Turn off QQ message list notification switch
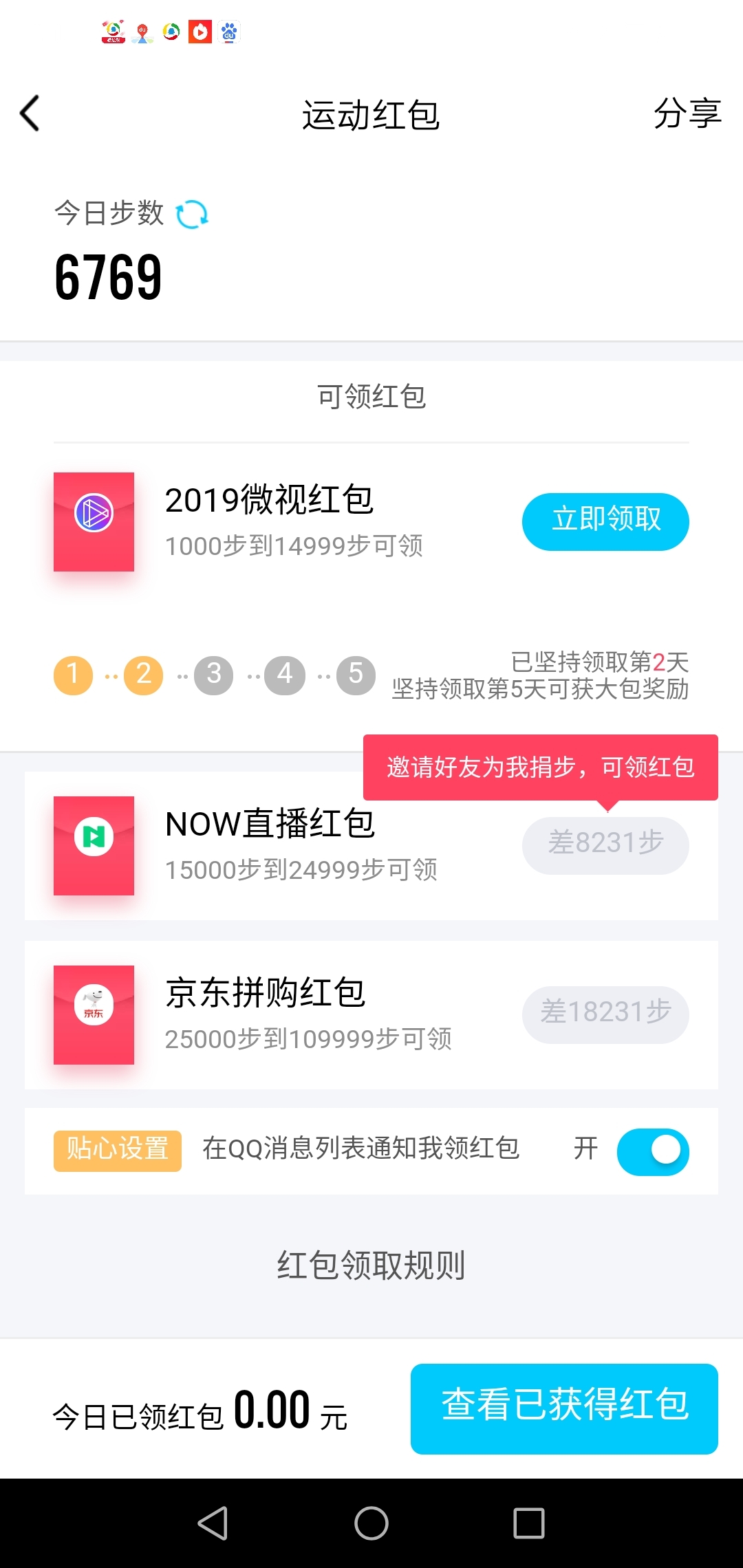 tap(653, 1151)
